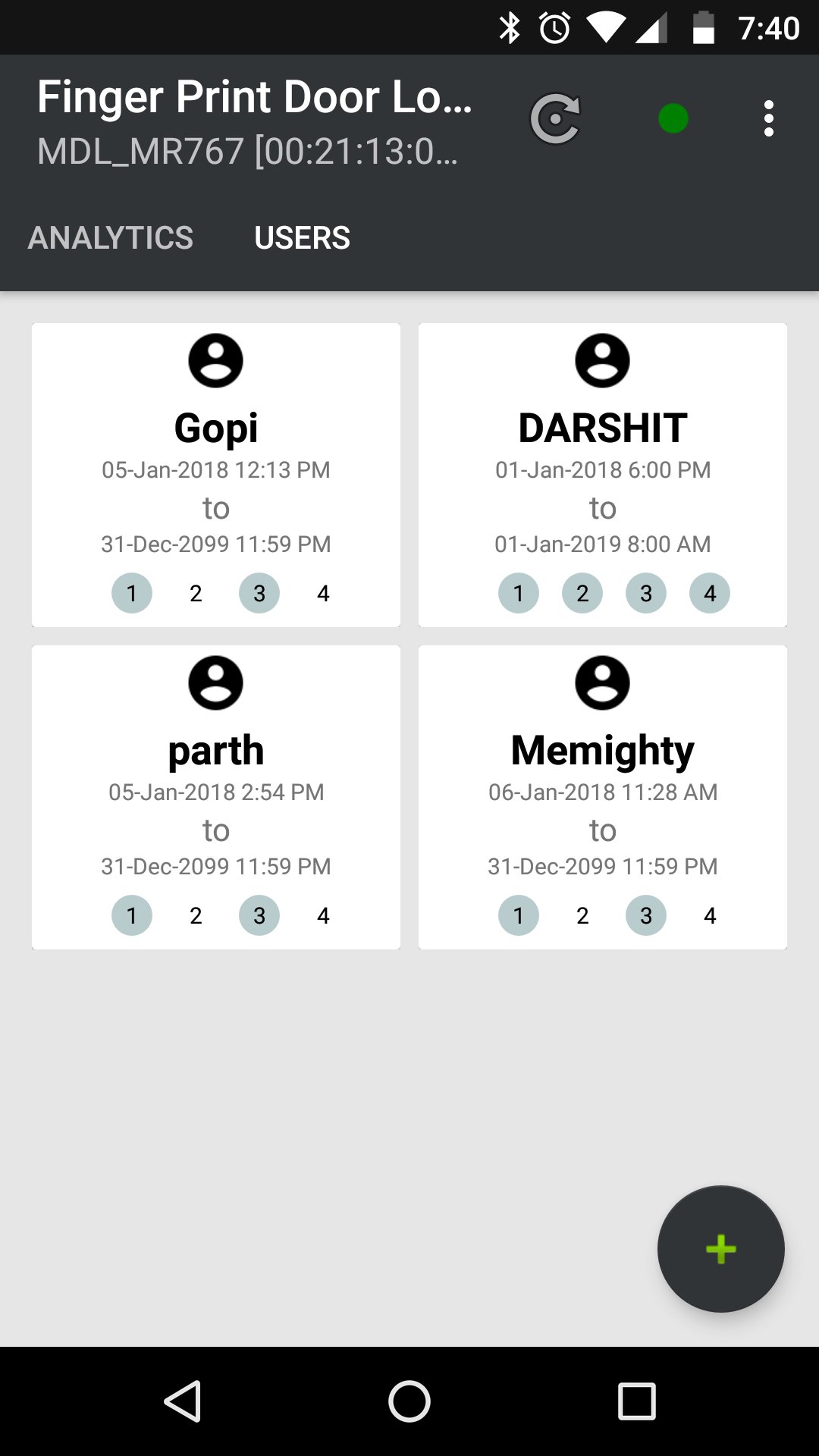Image resolution: width=819 pixels, height=1456 pixels.
Task: Return to the home screen
Action: click(409, 1401)
